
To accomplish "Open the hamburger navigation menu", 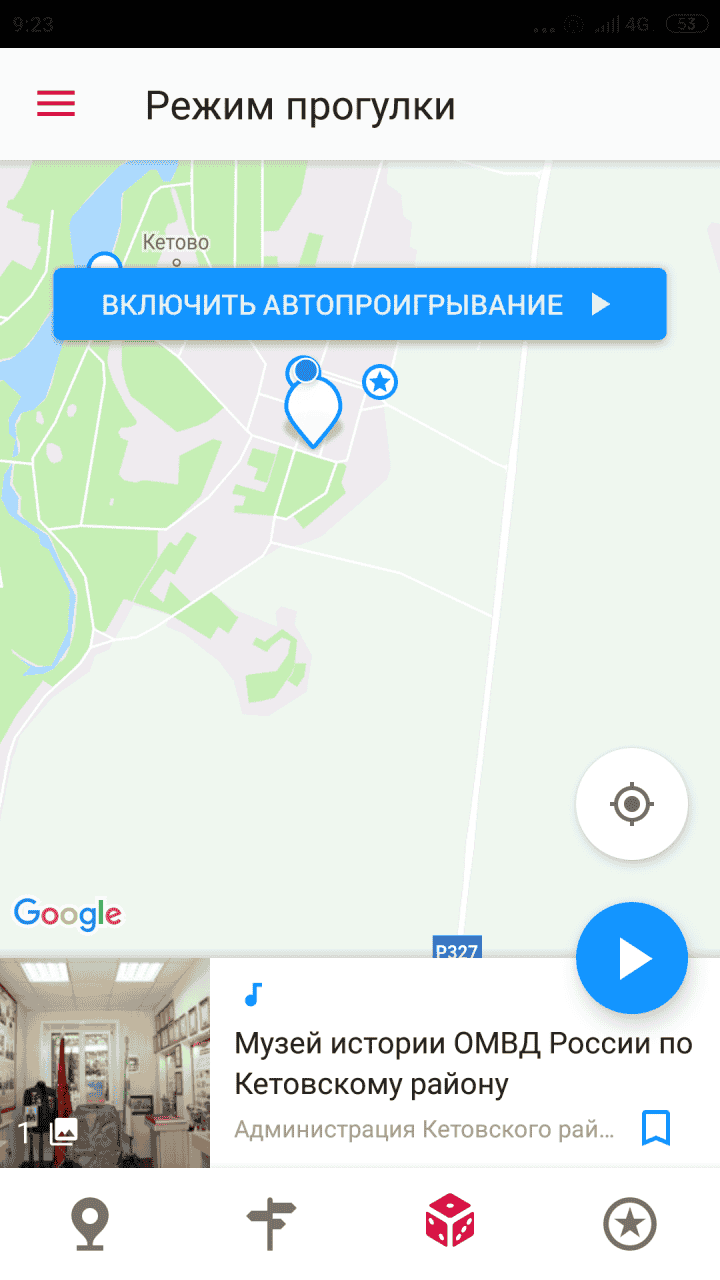I will tap(56, 104).
